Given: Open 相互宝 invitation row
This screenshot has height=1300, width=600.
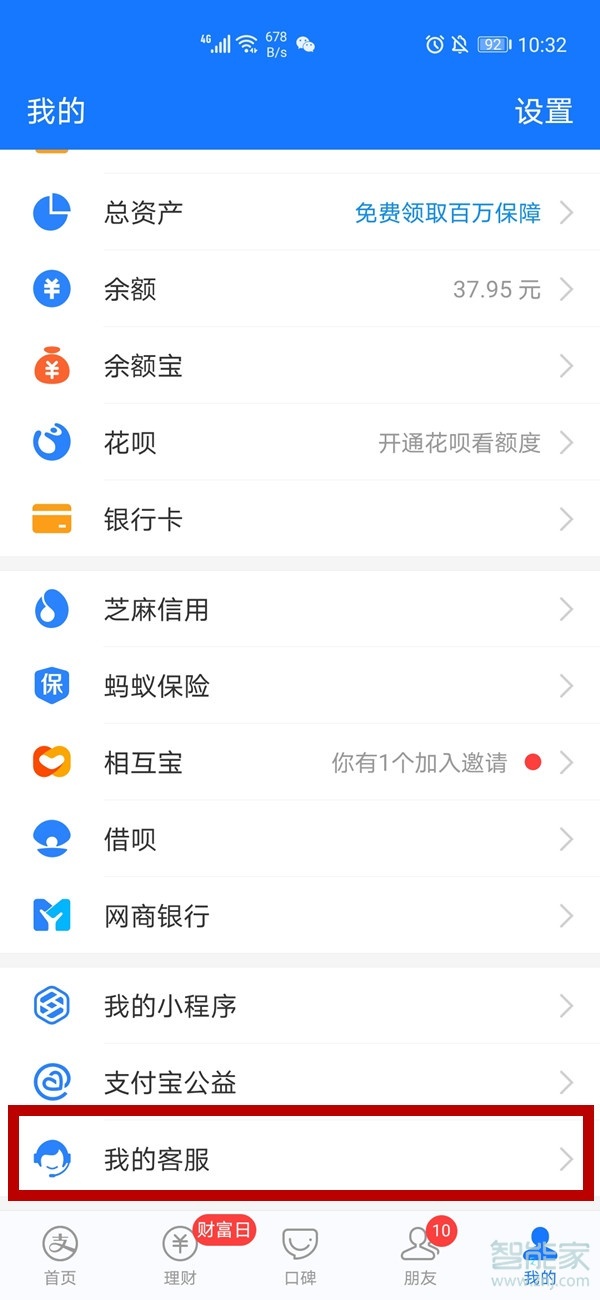Looking at the screenshot, I should coord(300,763).
